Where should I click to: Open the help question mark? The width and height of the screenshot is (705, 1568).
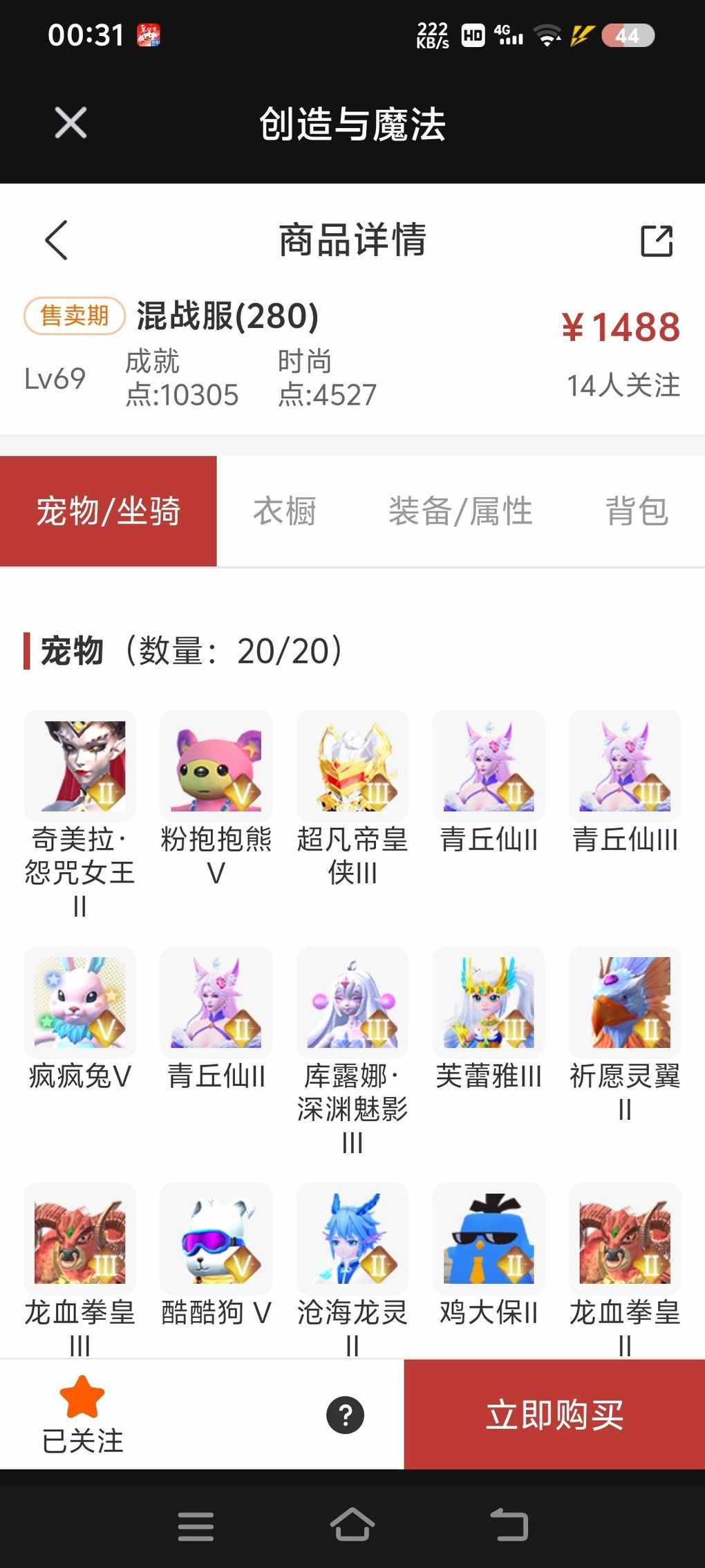pos(345,1414)
